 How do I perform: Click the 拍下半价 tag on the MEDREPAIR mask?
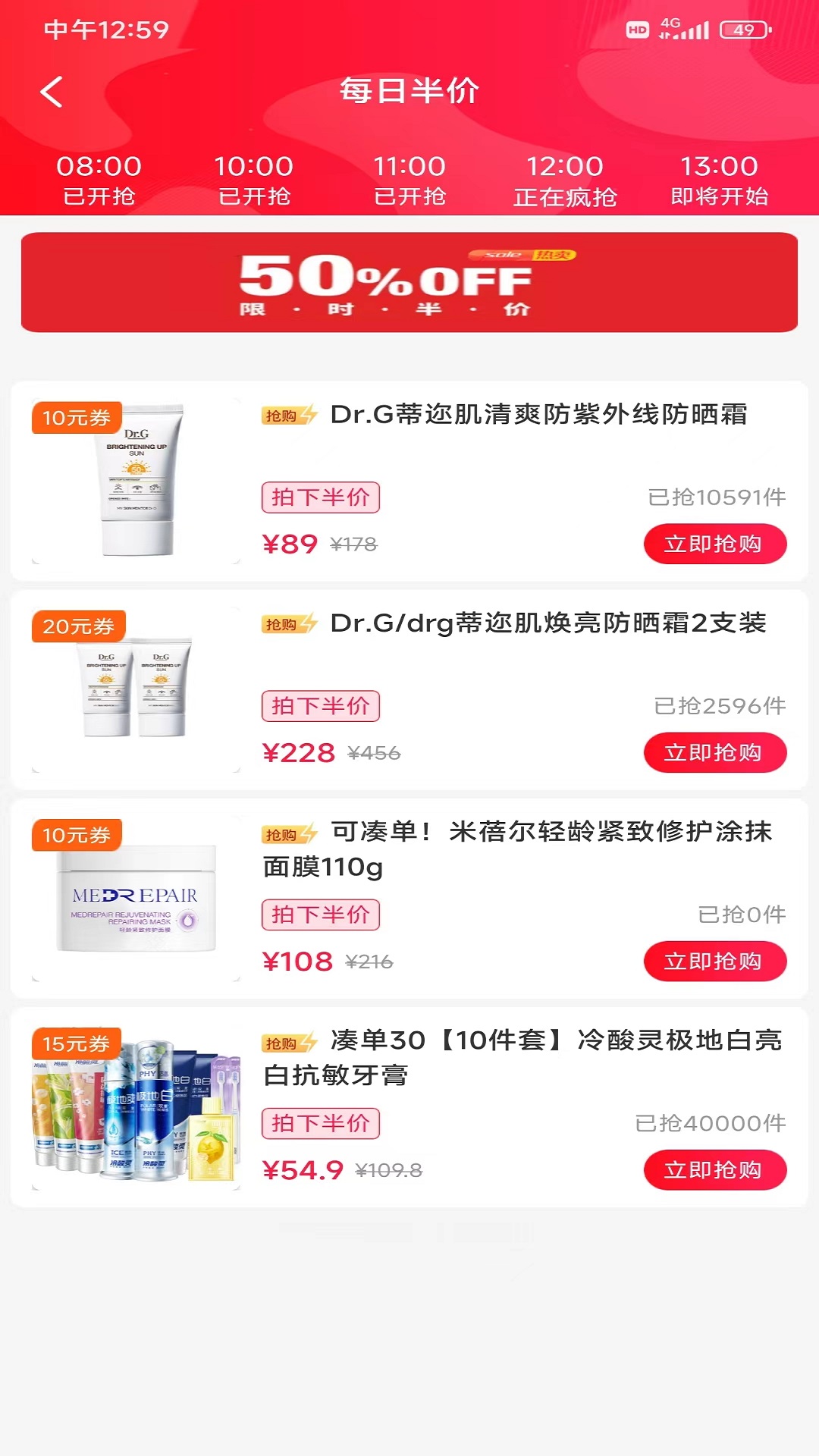tap(320, 915)
